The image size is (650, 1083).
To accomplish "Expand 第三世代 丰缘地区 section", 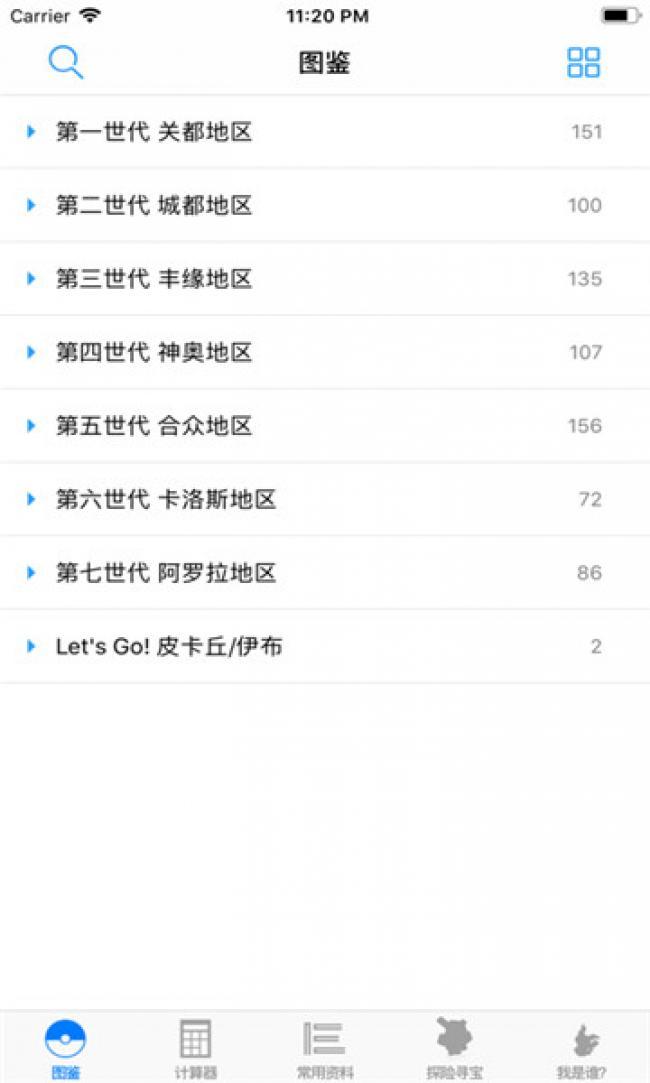I will (x=154, y=279).
